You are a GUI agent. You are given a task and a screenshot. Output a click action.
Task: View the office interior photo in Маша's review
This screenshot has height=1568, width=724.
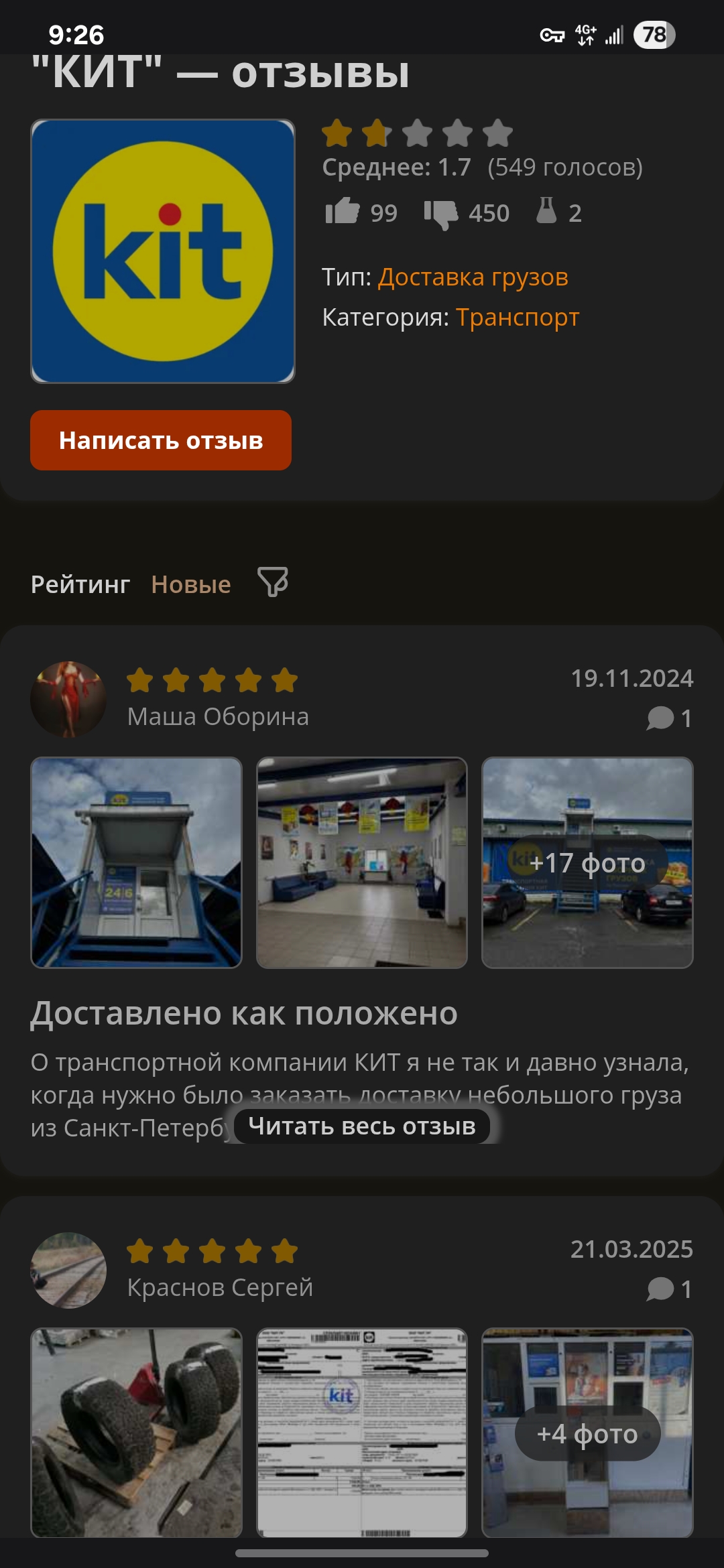click(362, 862)
